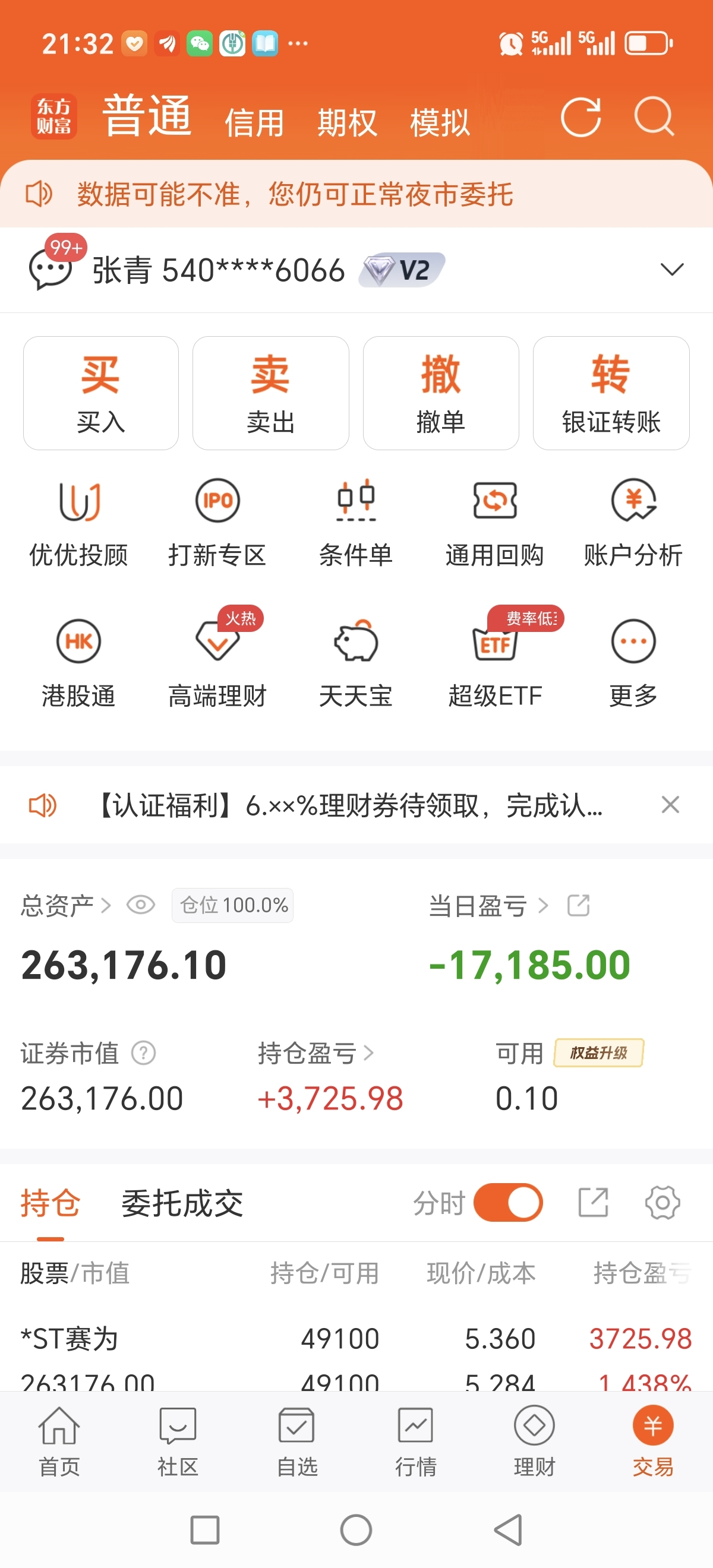Switch to the 信用 account tab

point(254,123)
